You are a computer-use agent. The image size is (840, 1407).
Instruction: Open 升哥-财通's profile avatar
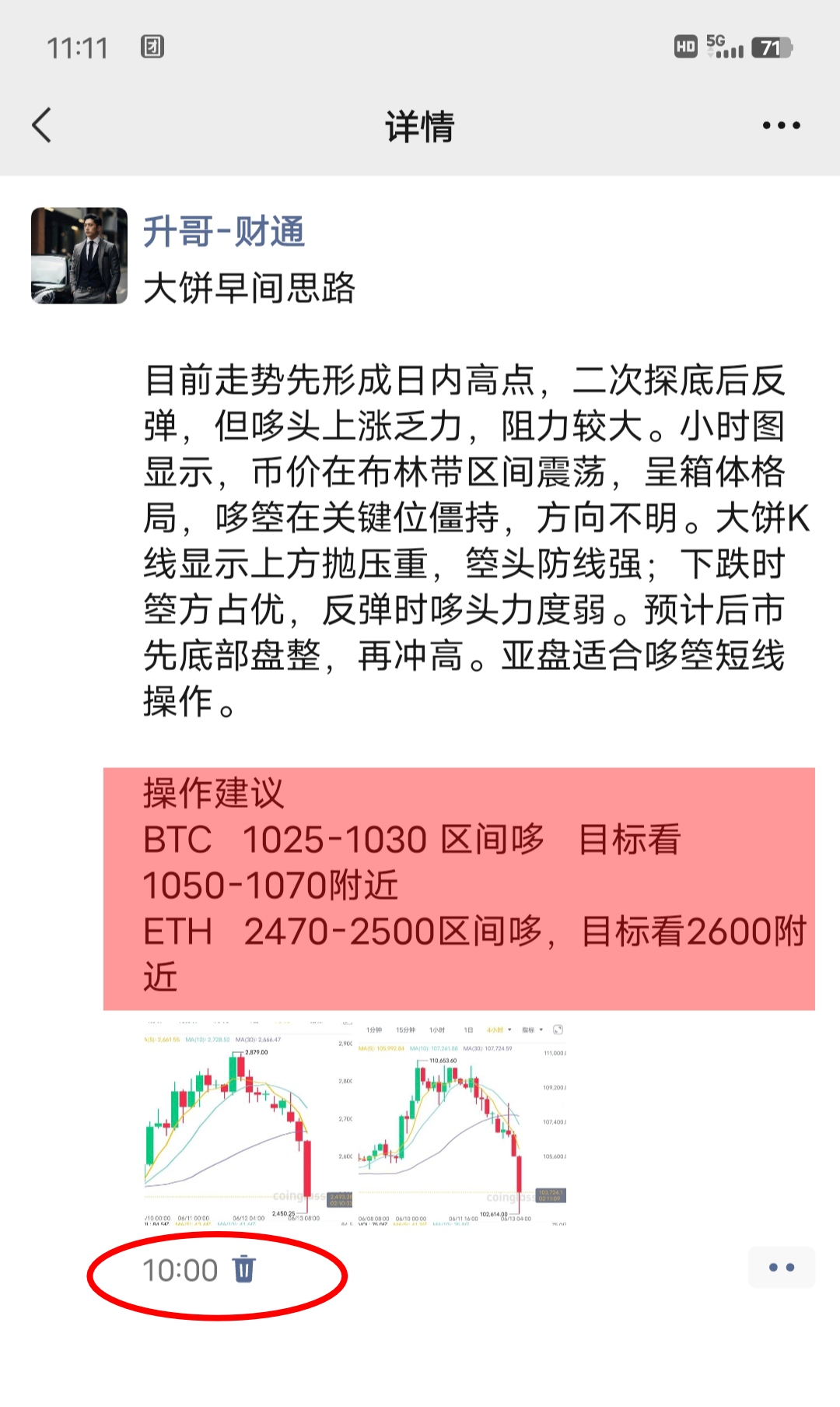coord(79,255)
